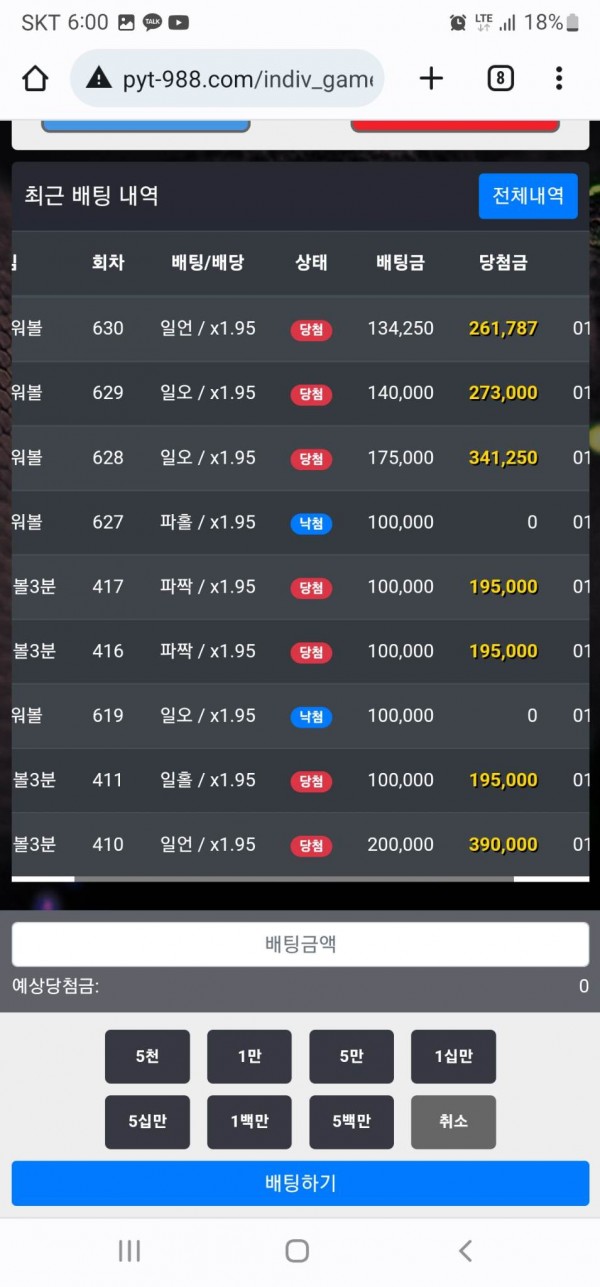
Task: Focus the 배팅금액 amount field
Action: click(x=300, y=944)
